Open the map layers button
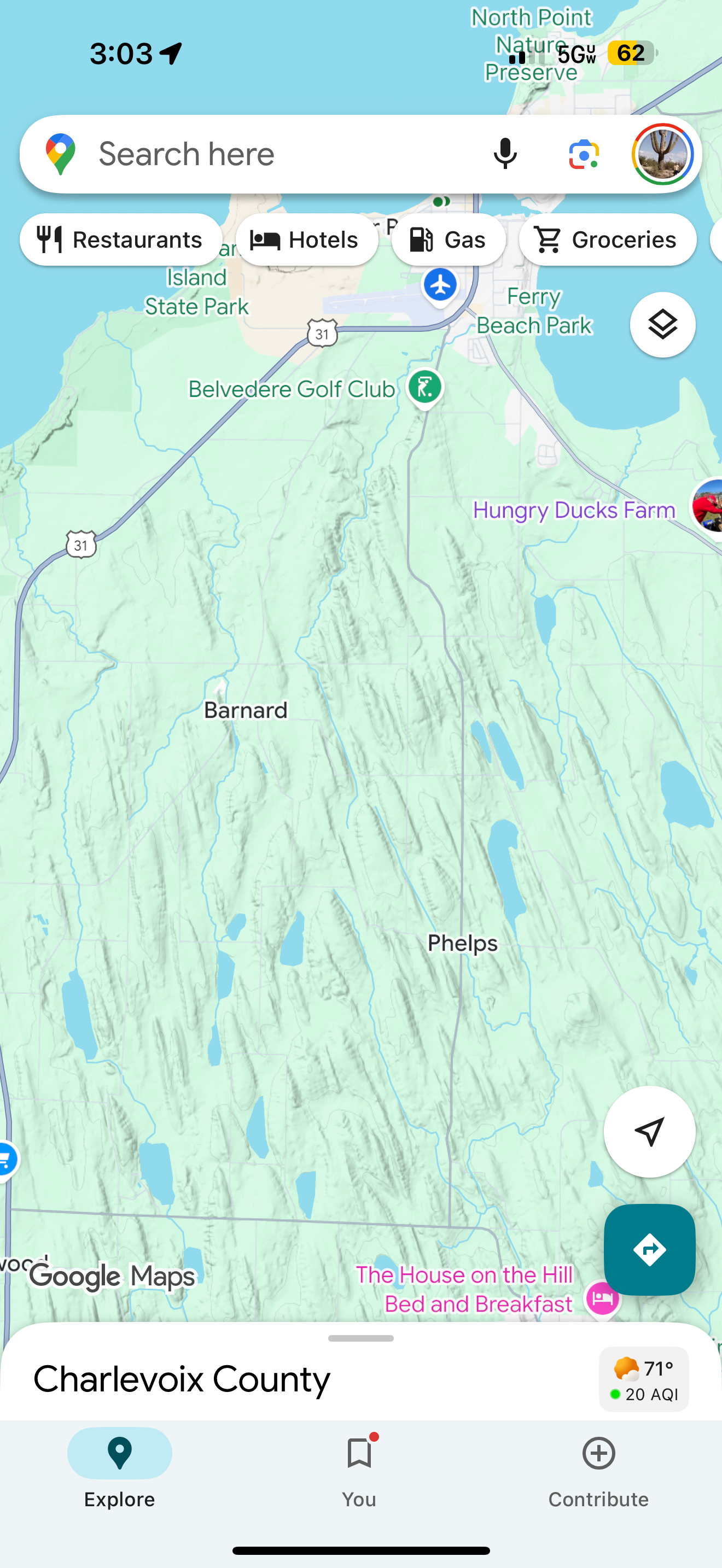 click(x=662, y=324)
